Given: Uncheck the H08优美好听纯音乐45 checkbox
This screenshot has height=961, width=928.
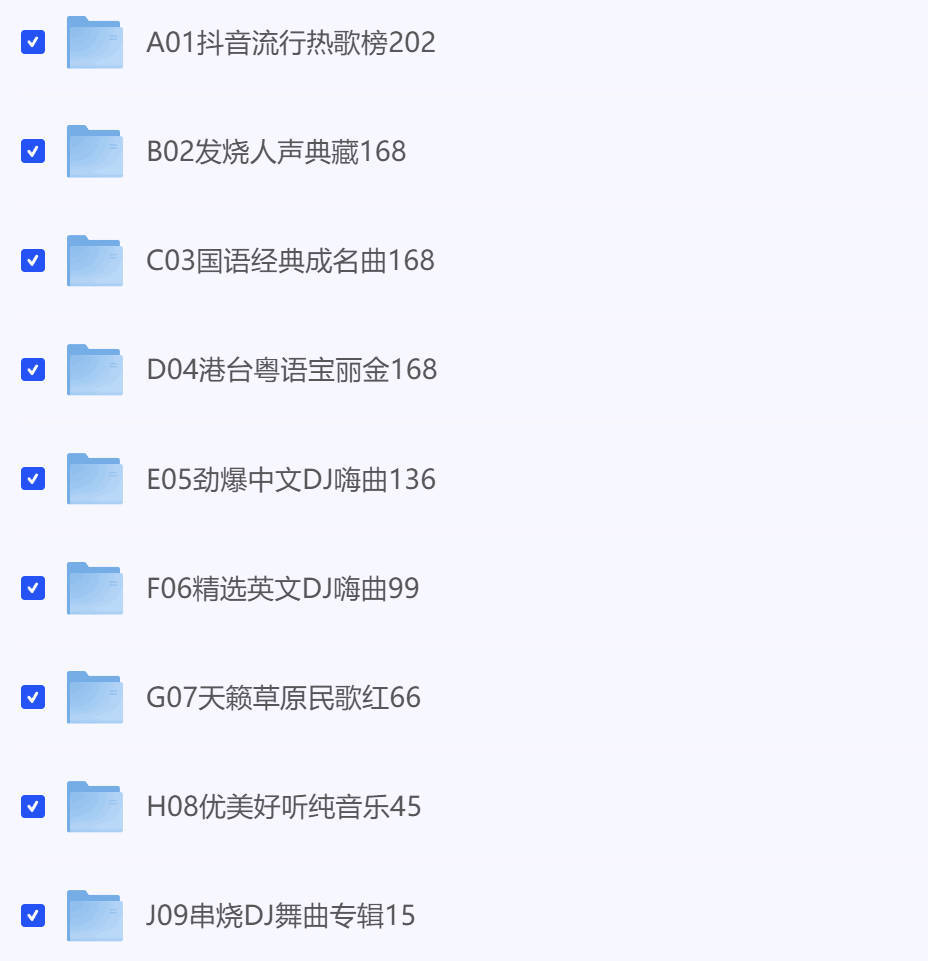Looking at the screenshot, I should pos(32,806).
